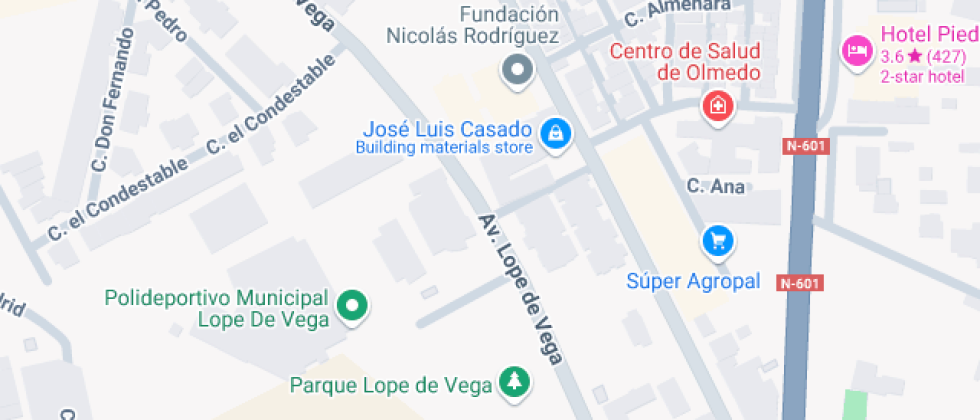This screenshot has width=980, height=420.
Task: Open the Polideportivo Municipal Lope De Vega pin
Action: pyautogui.click(x=352, y=308)
